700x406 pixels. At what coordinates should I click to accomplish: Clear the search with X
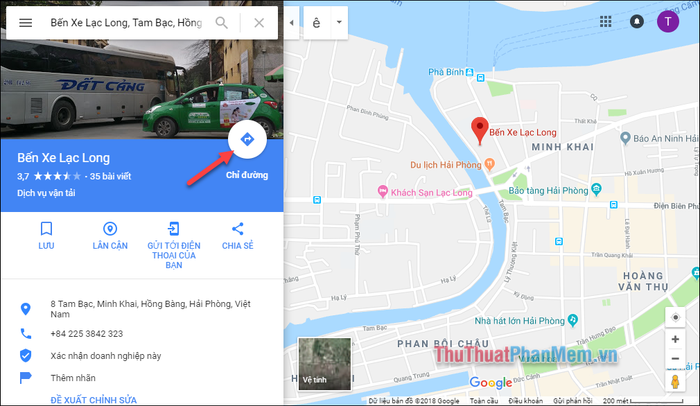(259, 22)
